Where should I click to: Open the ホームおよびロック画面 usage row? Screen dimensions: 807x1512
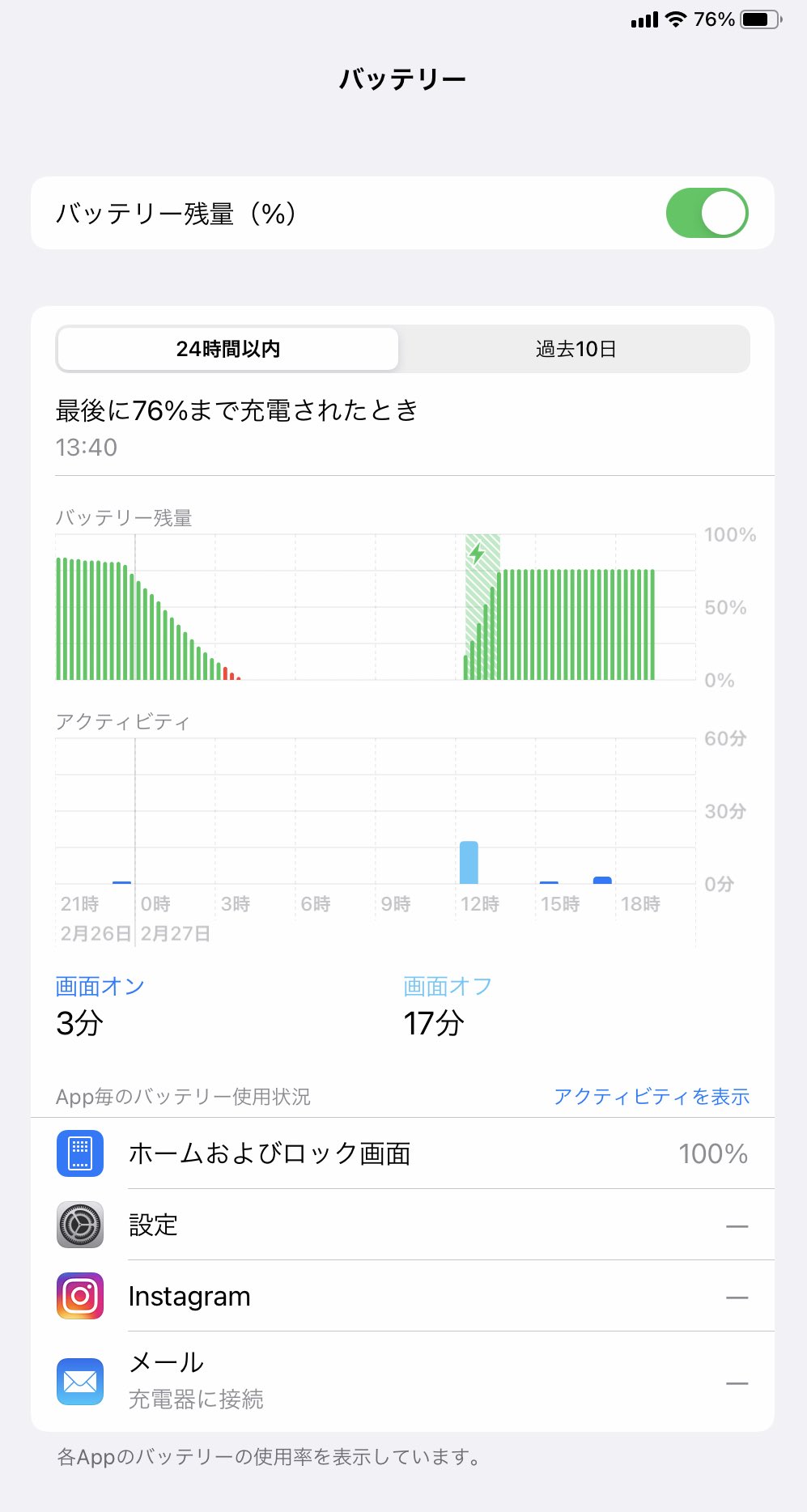tap(402, 1153)
